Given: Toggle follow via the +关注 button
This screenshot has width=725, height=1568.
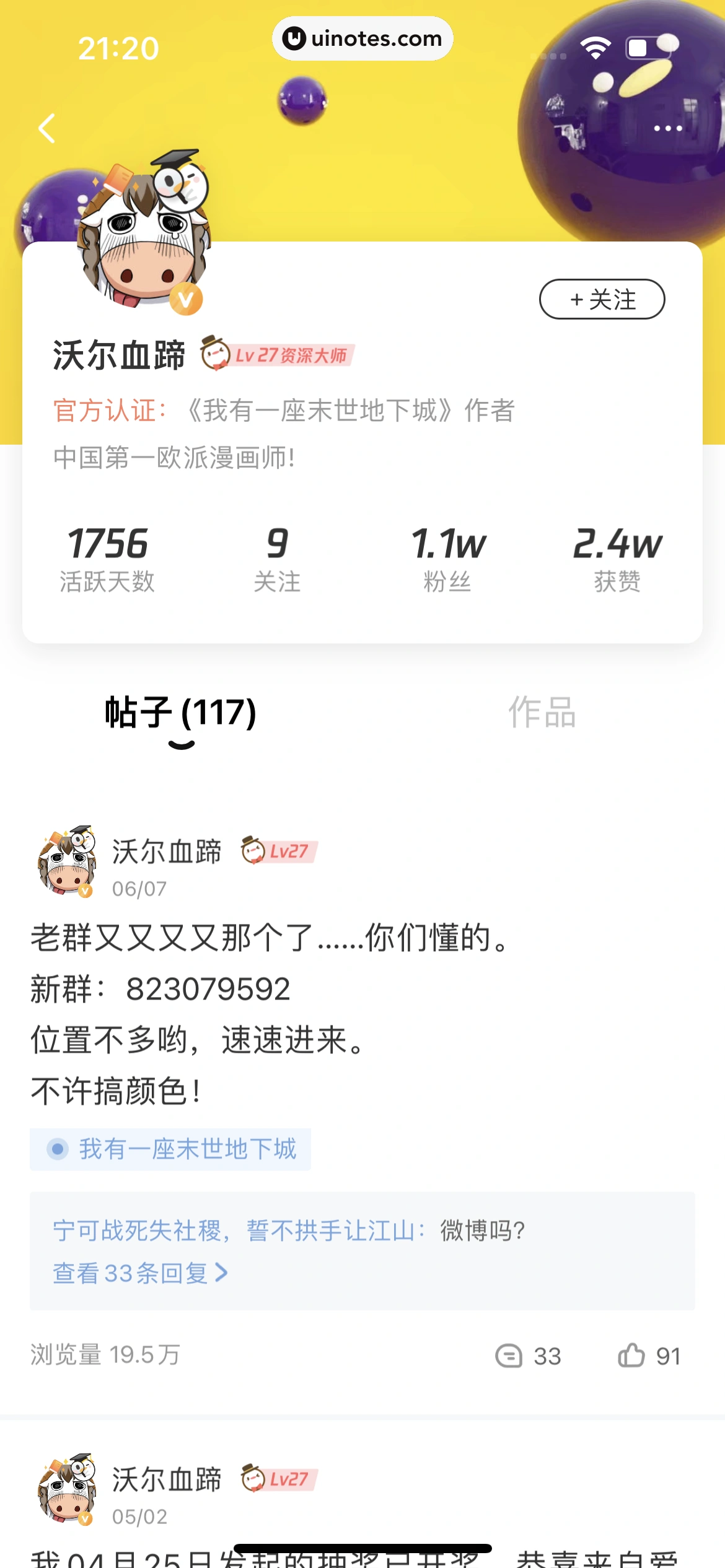Looking at the screenshot, I should pos(602,299).
